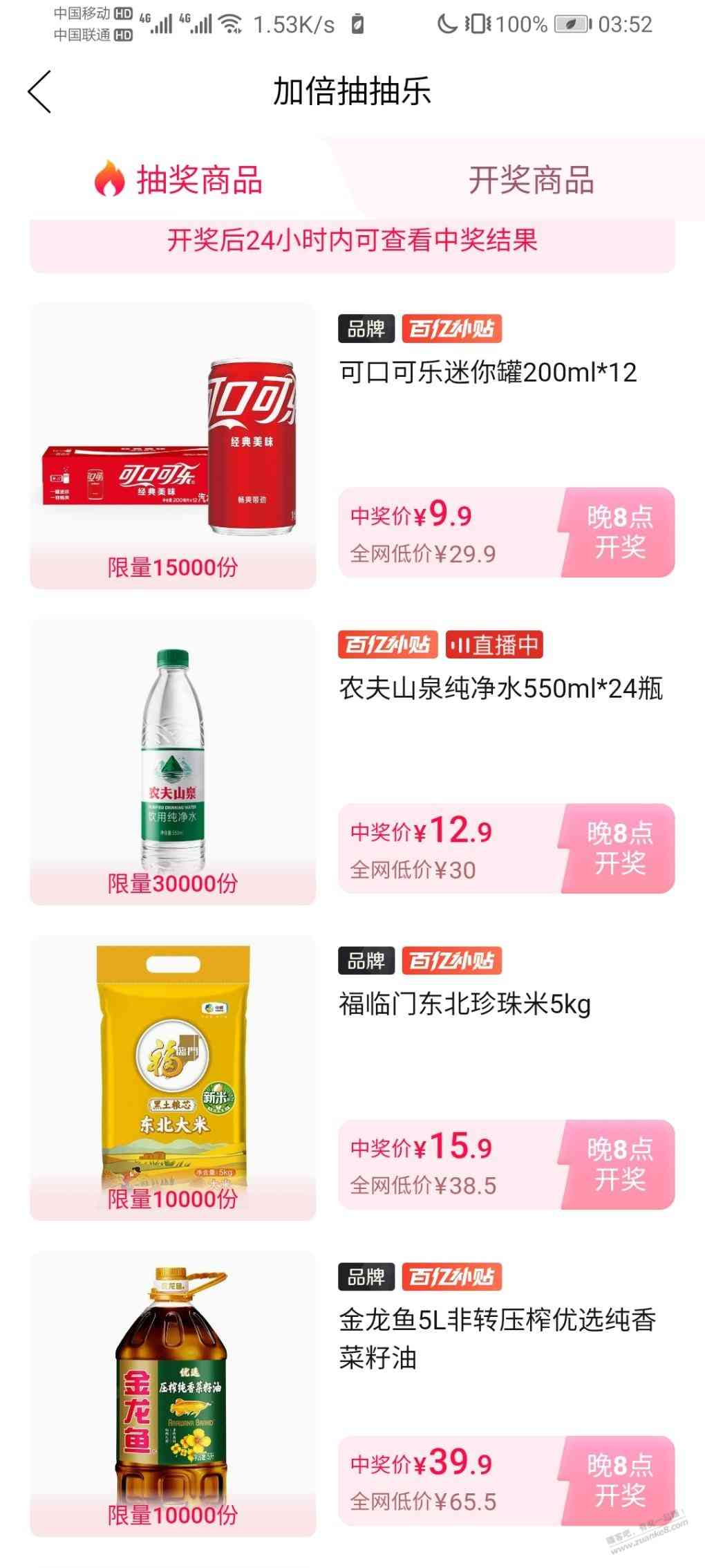Open the 直播中 badge on 农夫山泉
Image resolution: width=705 pixels, height=1568 pixels.
click(x=494, y=645)
